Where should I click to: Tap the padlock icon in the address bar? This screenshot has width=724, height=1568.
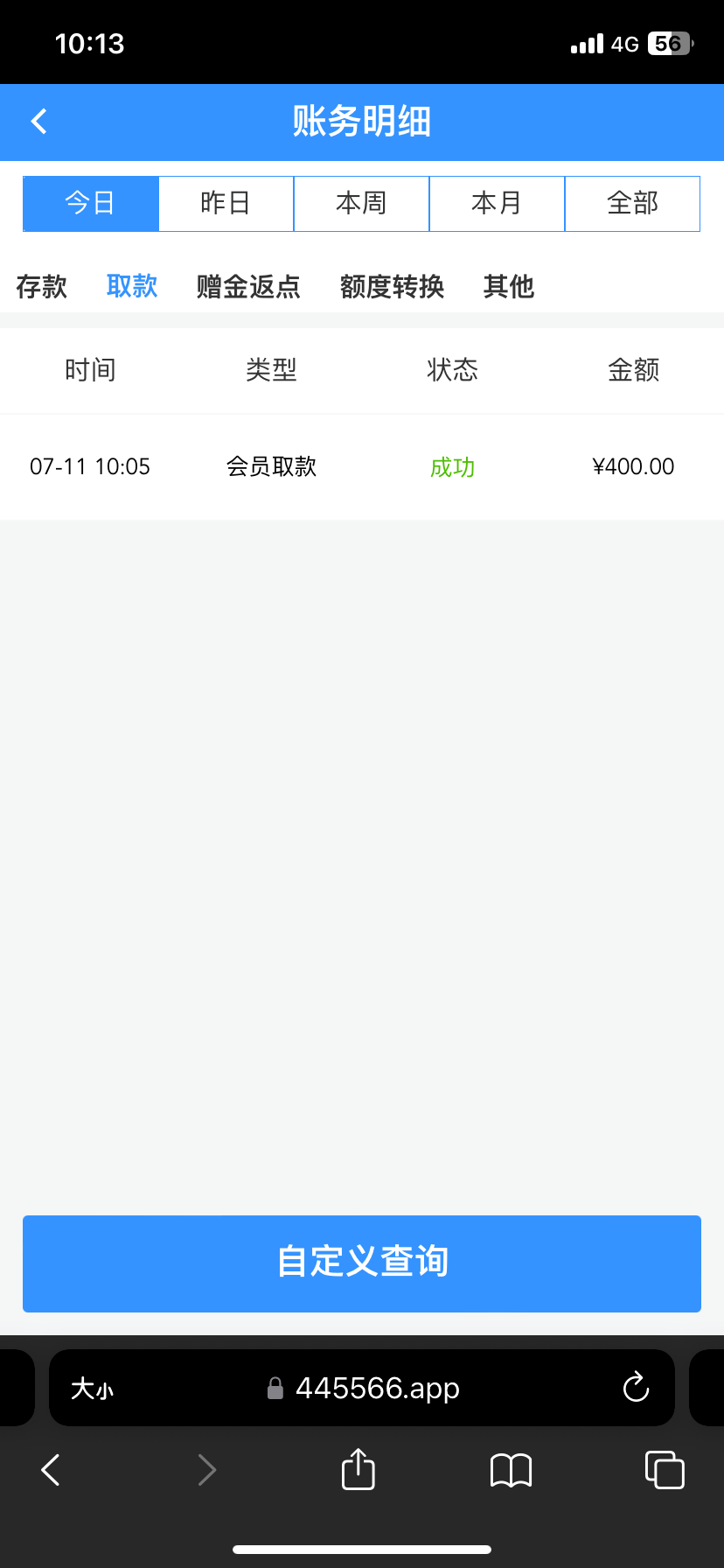[x=275, y=1387]
